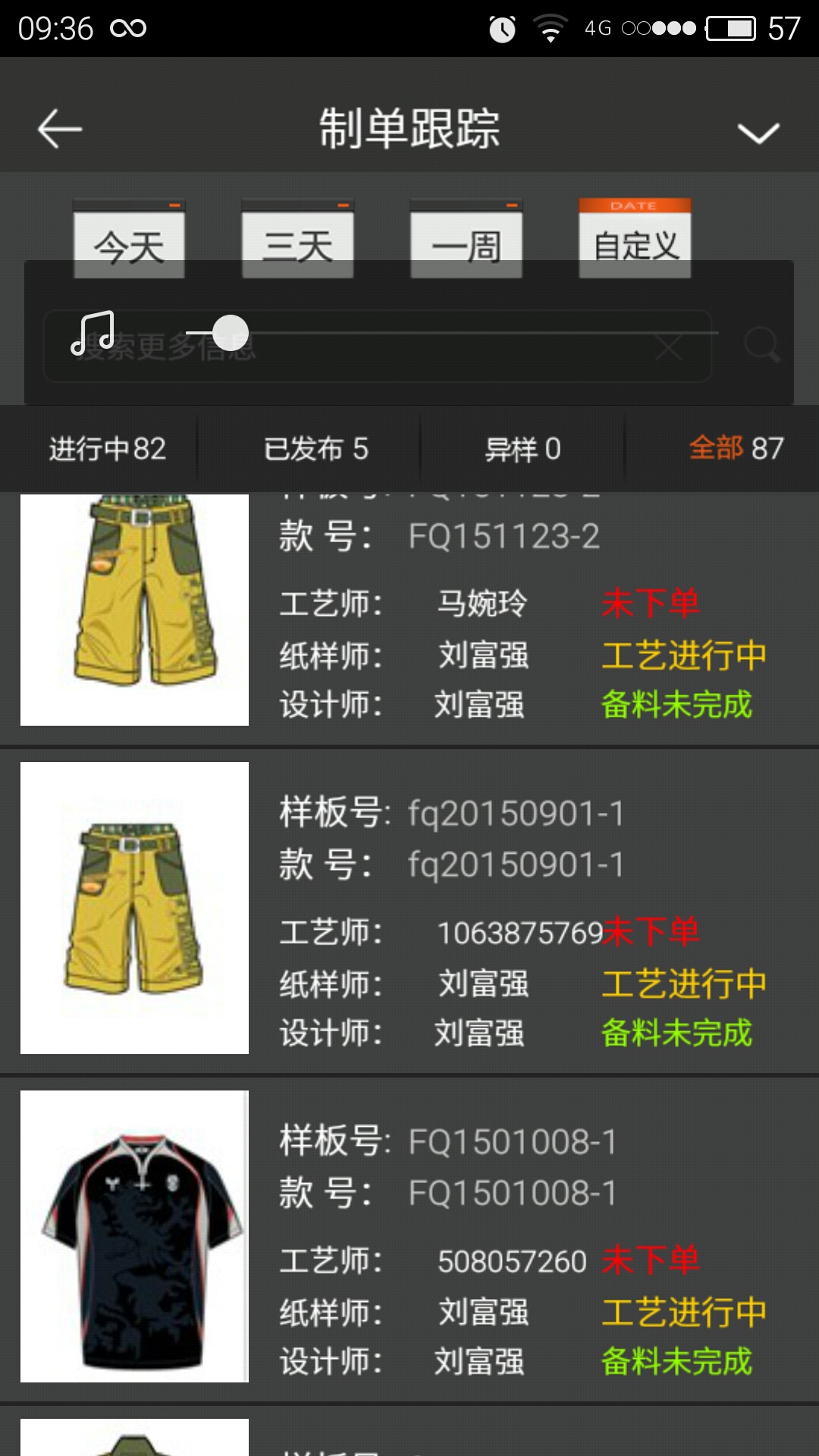819x1456 pixels.
Task: Open 自定义 date filter
Action: [x=635, y=235]
